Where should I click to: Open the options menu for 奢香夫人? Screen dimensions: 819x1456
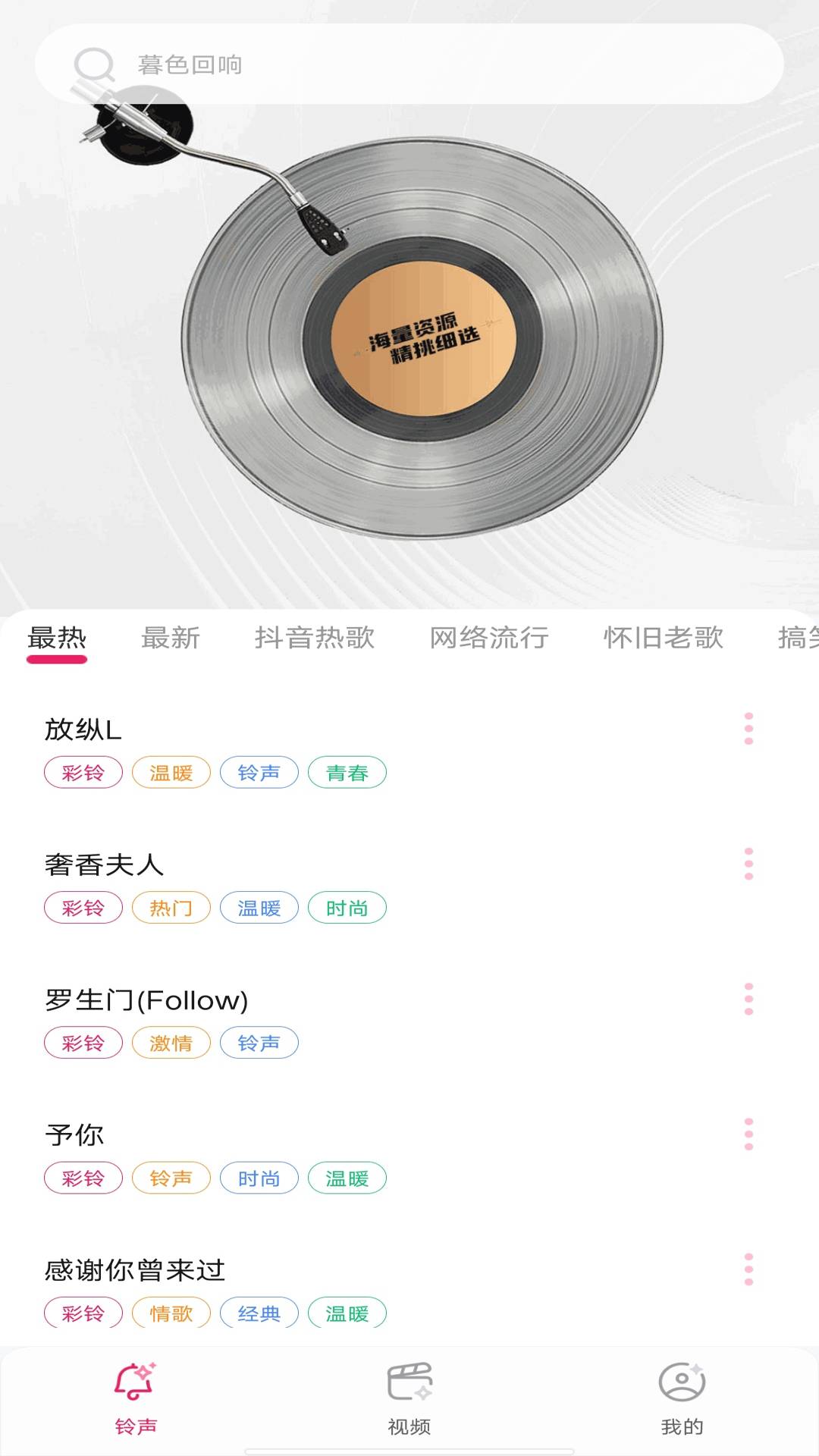click(749, 864)
